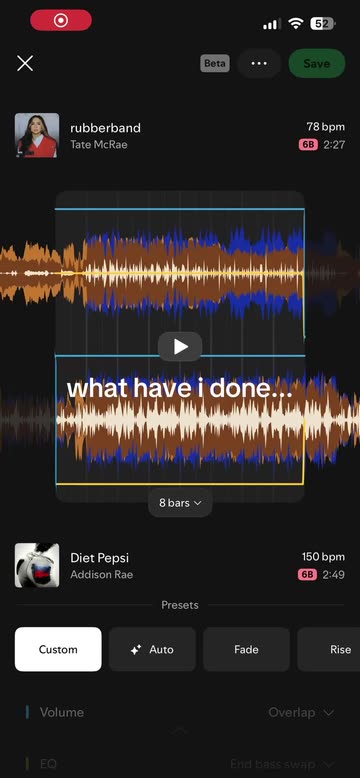Play the transition preview
Image resolution: width=360 pixels, height=778 pixels.
coord(180,347)
